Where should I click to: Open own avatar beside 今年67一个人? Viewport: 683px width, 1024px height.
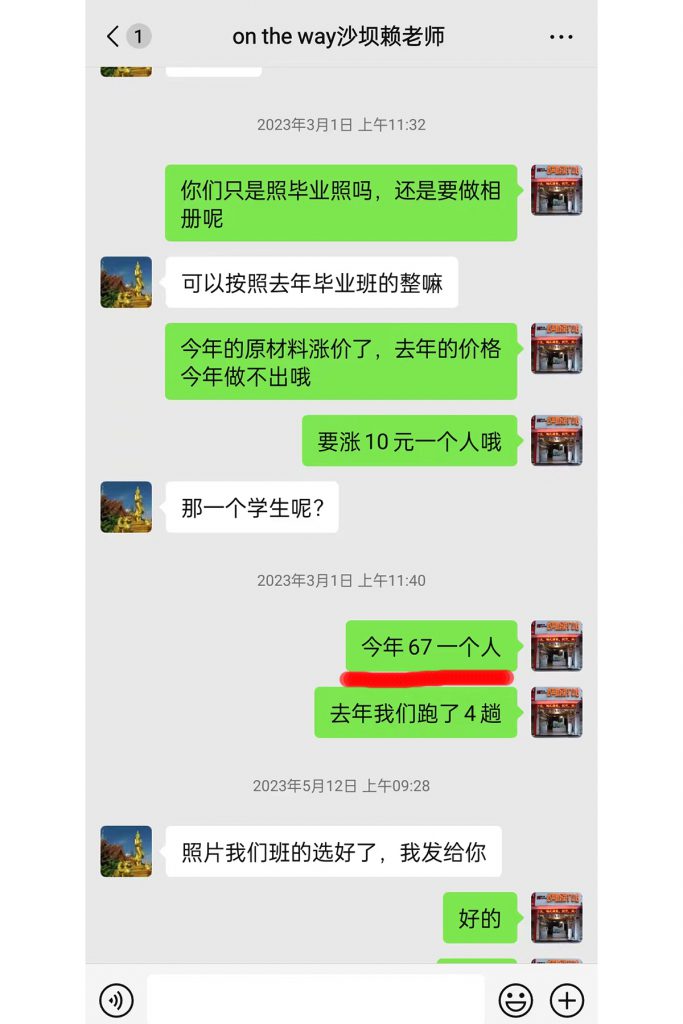tap(556, 646)
